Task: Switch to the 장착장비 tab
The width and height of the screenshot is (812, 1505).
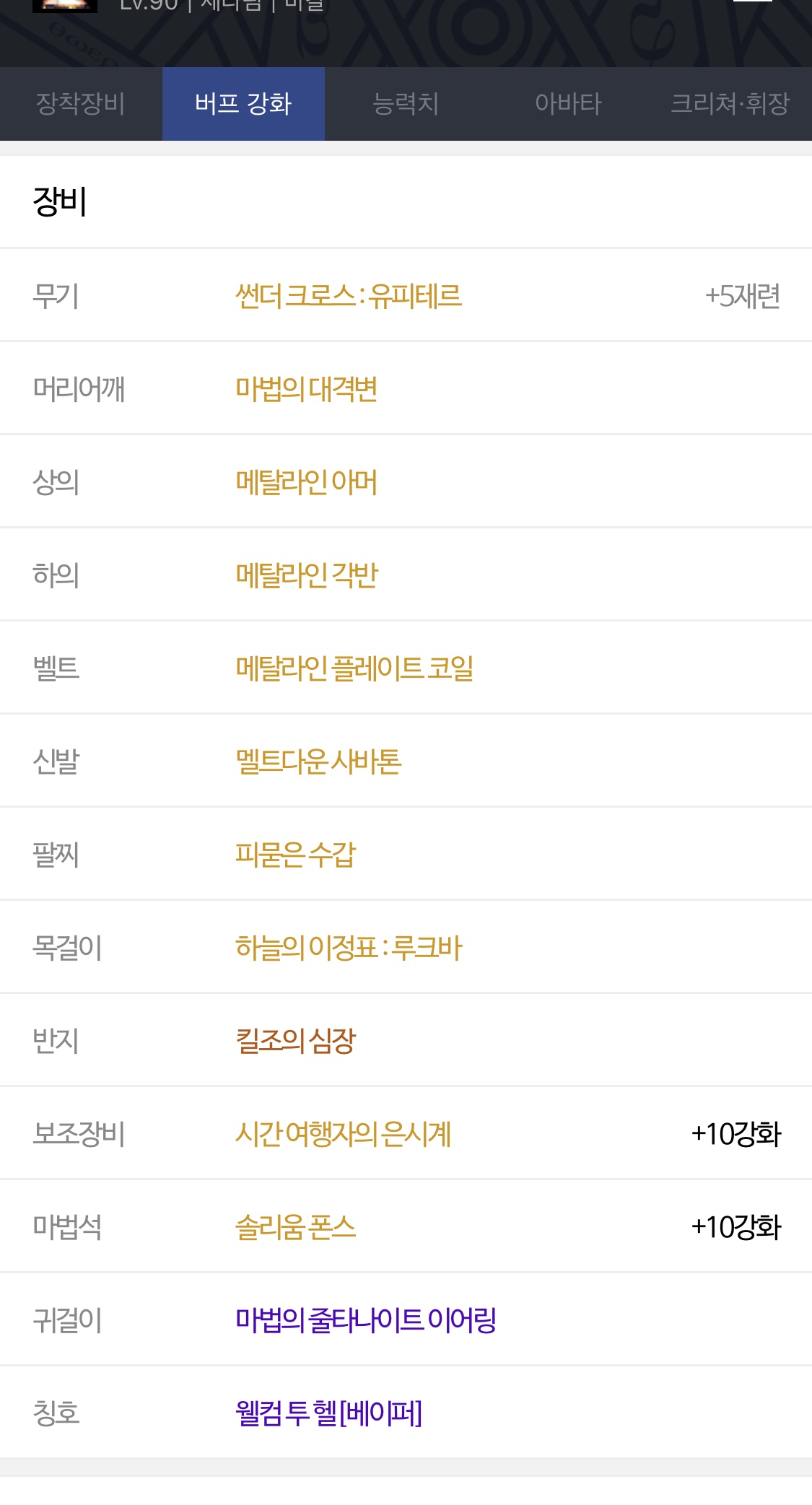Action: pos(81,104)
